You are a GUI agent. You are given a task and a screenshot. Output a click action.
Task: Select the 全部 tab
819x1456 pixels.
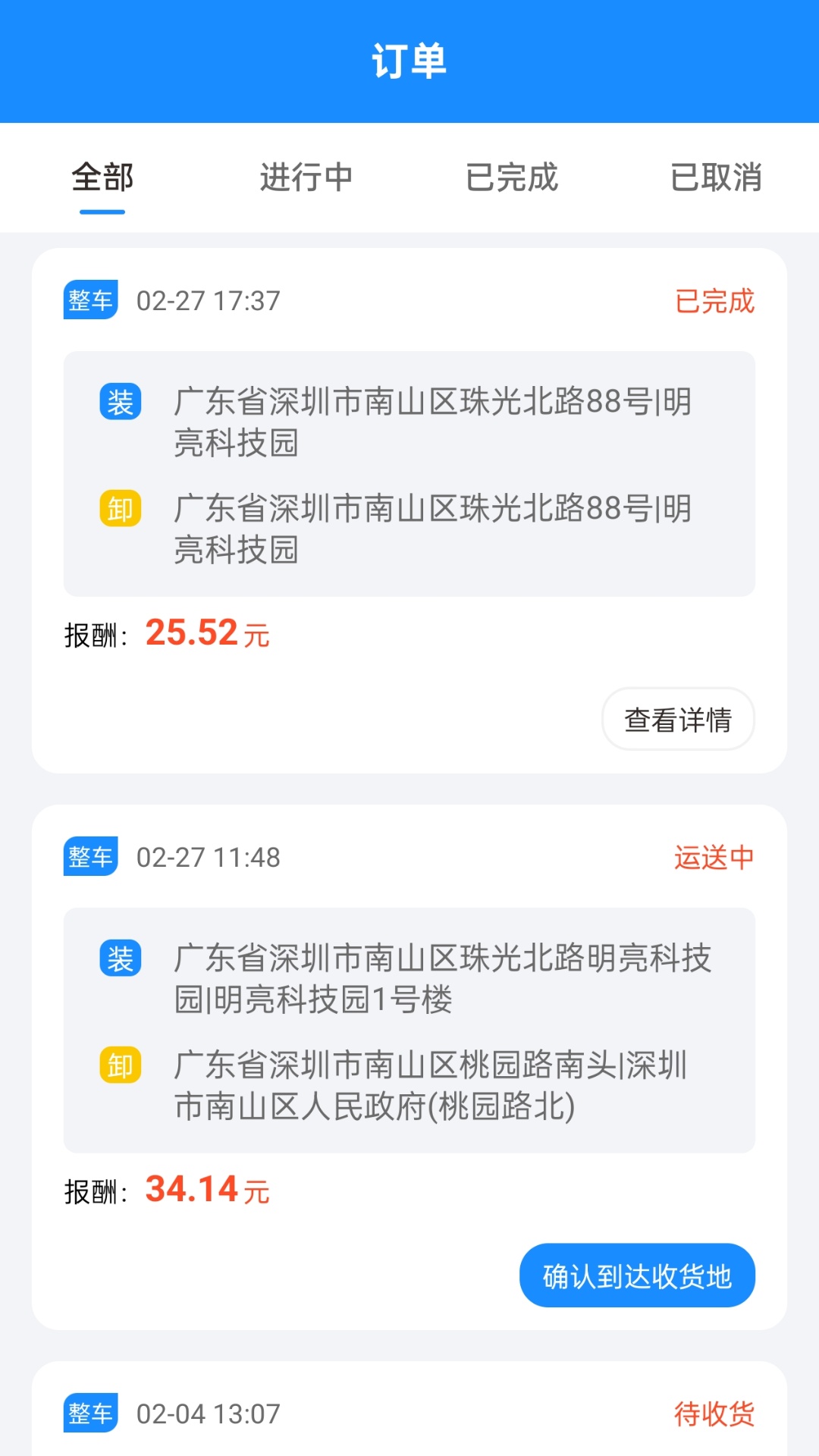click(102, 177)
